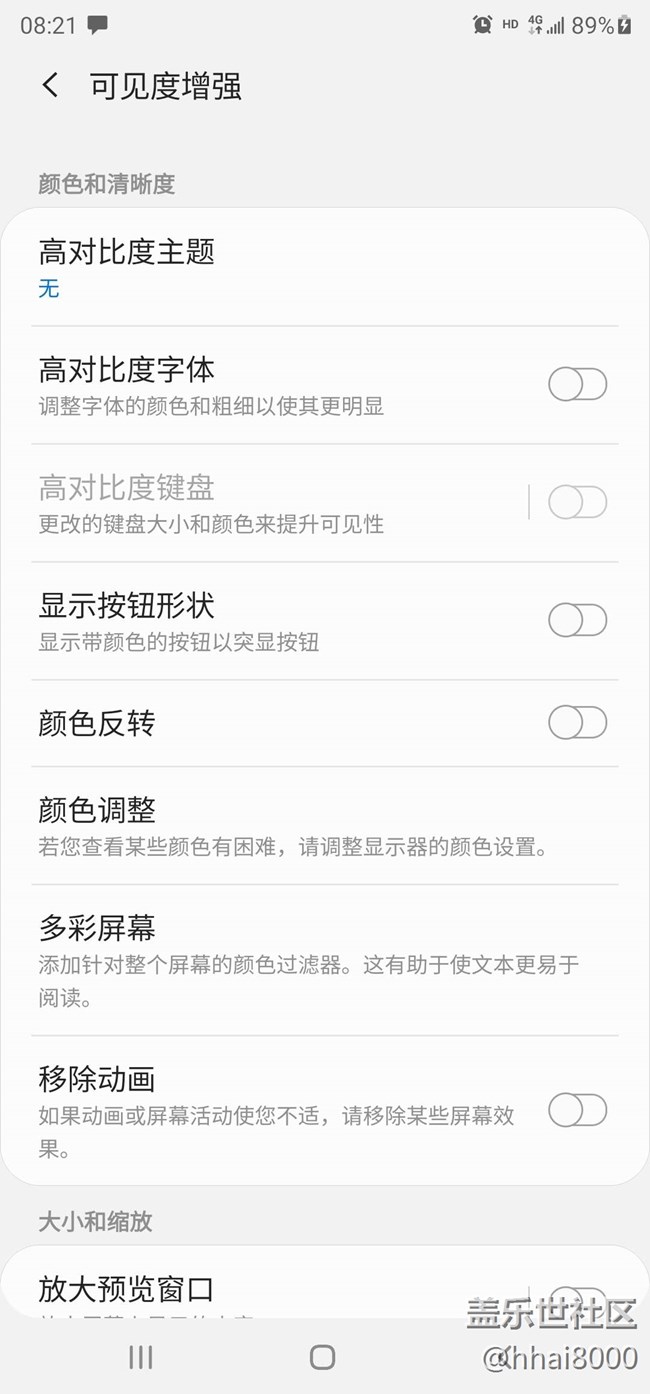Tap the system home button

point(322,1357)
